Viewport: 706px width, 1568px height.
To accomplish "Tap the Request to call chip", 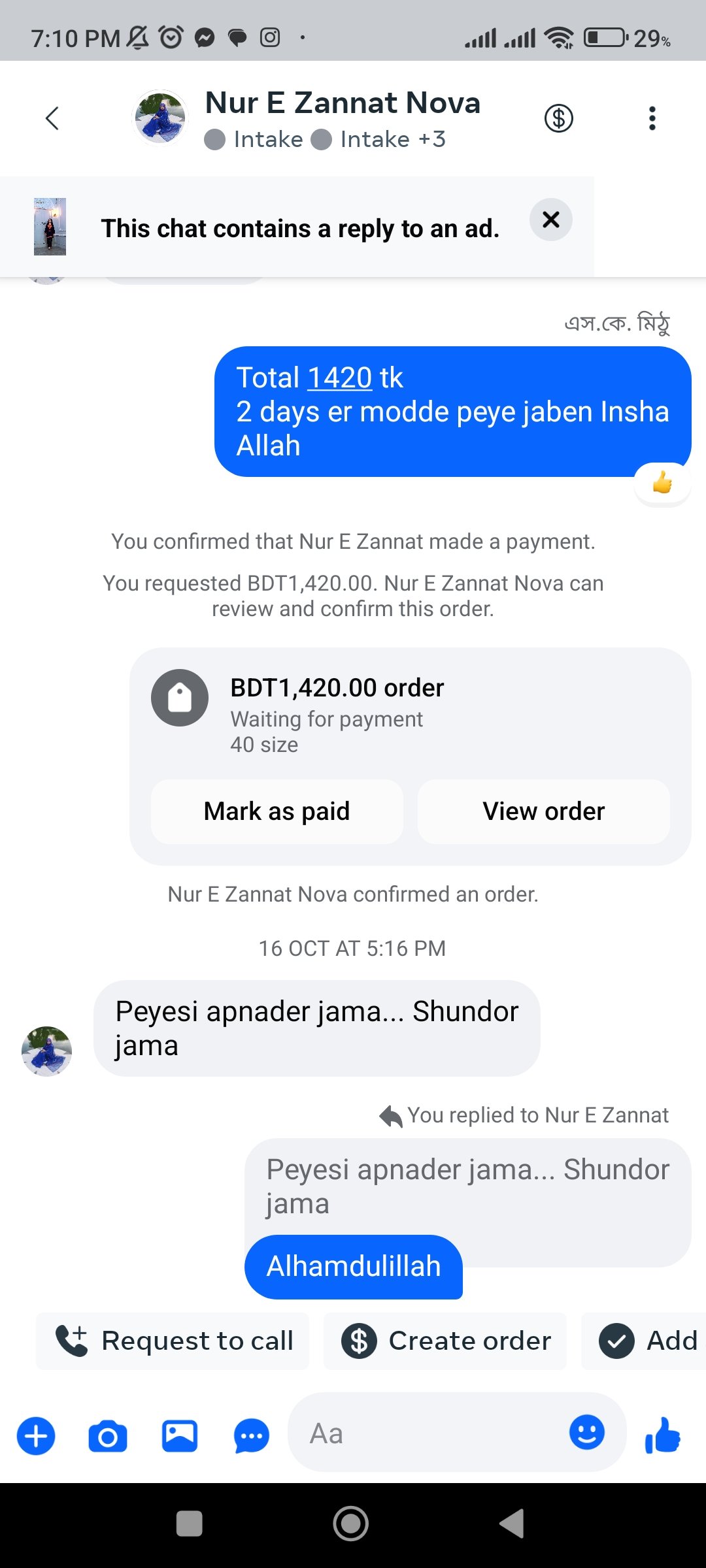I will click(x=173, y=1341).
